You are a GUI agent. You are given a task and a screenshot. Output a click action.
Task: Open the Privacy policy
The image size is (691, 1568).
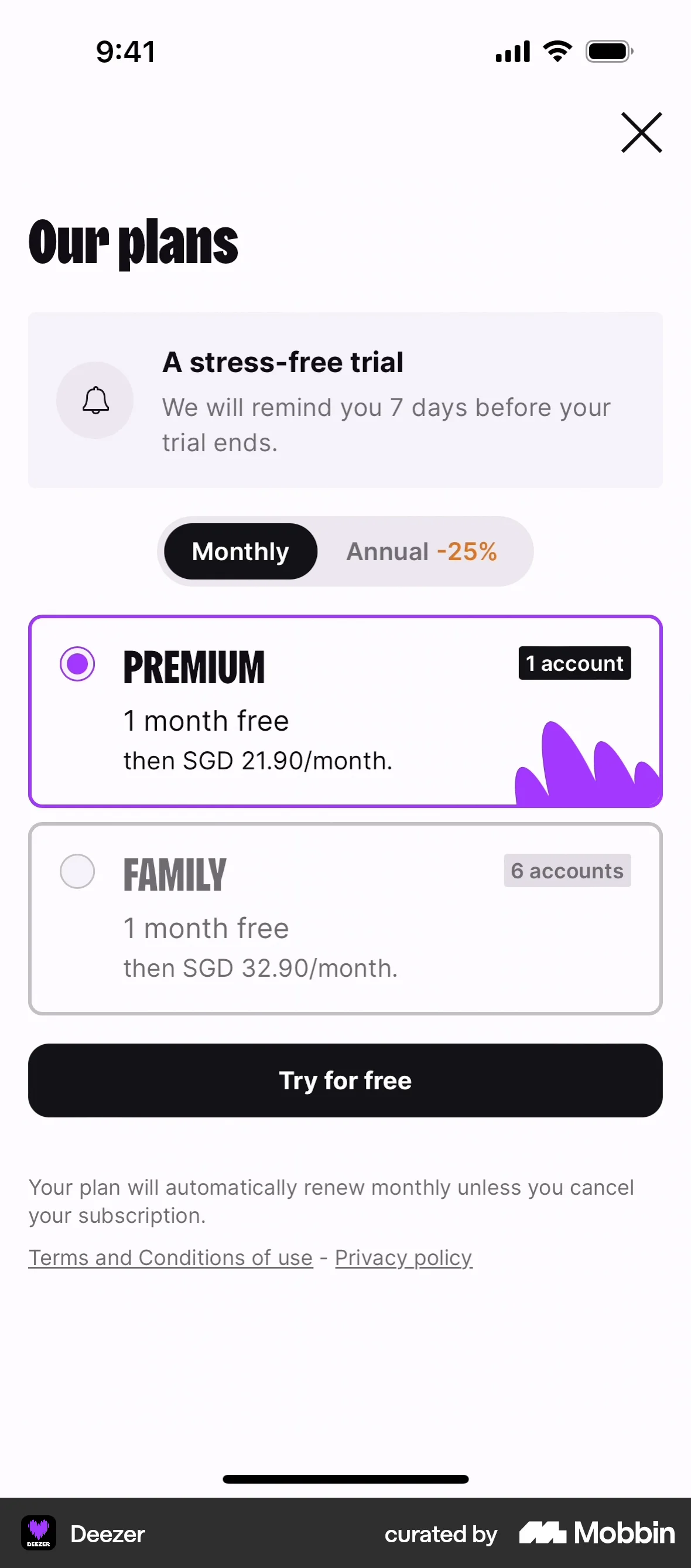[x=403, y=1257]
